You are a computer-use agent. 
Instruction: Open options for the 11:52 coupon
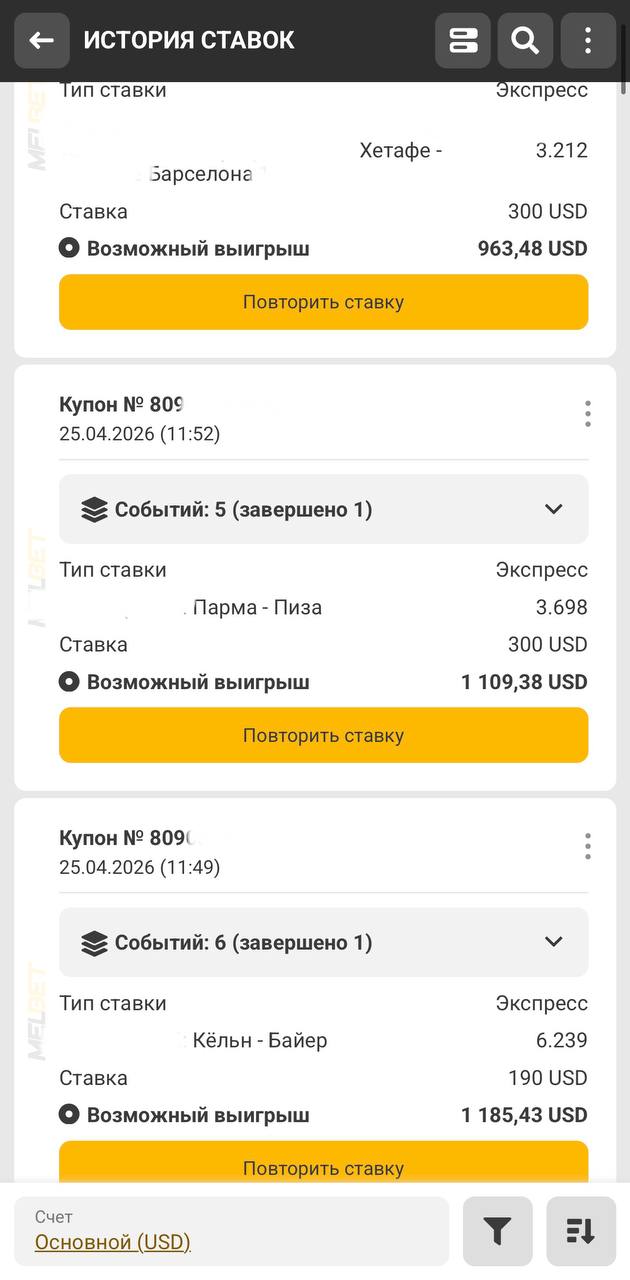click(x=588, y=414)
